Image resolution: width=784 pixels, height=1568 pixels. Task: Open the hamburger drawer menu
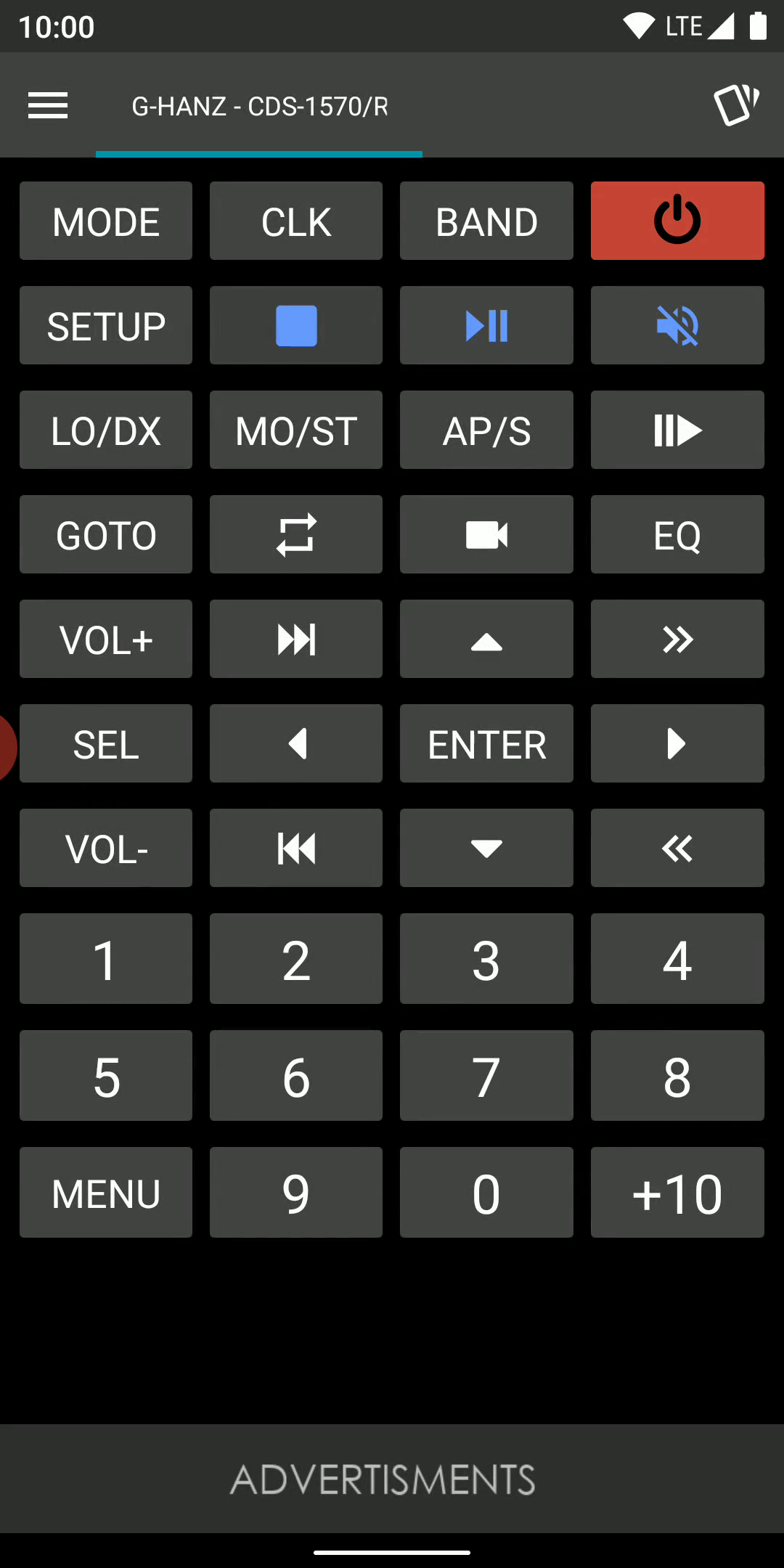(x=48, y=106)
